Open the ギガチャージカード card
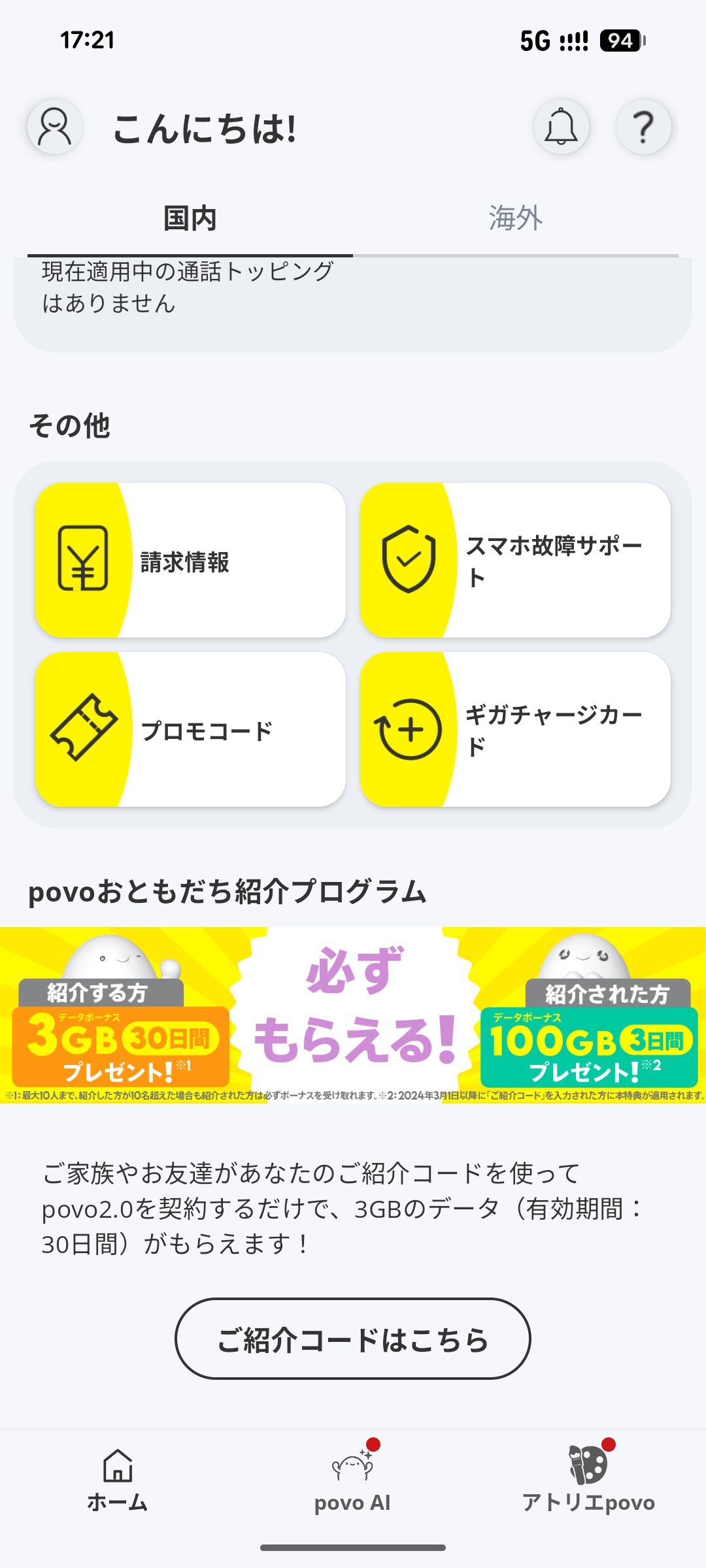The height and width of the screenshot is (1568, 706). click(x=515, y=729)
